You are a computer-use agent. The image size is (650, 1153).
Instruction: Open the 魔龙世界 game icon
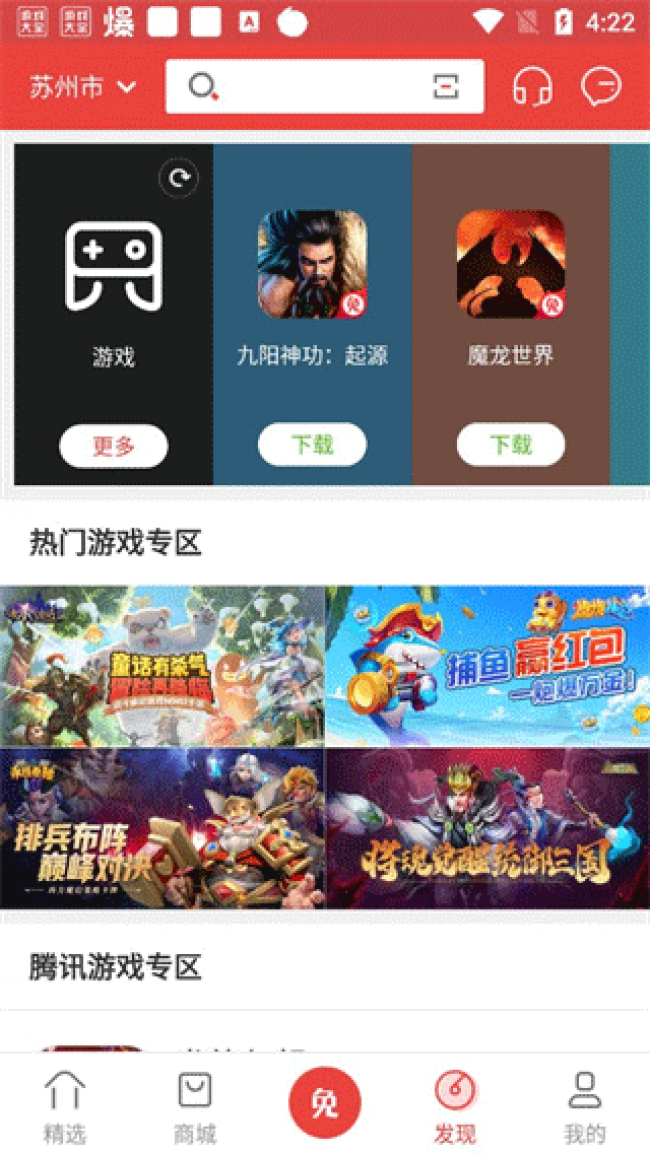coord(510,264)
